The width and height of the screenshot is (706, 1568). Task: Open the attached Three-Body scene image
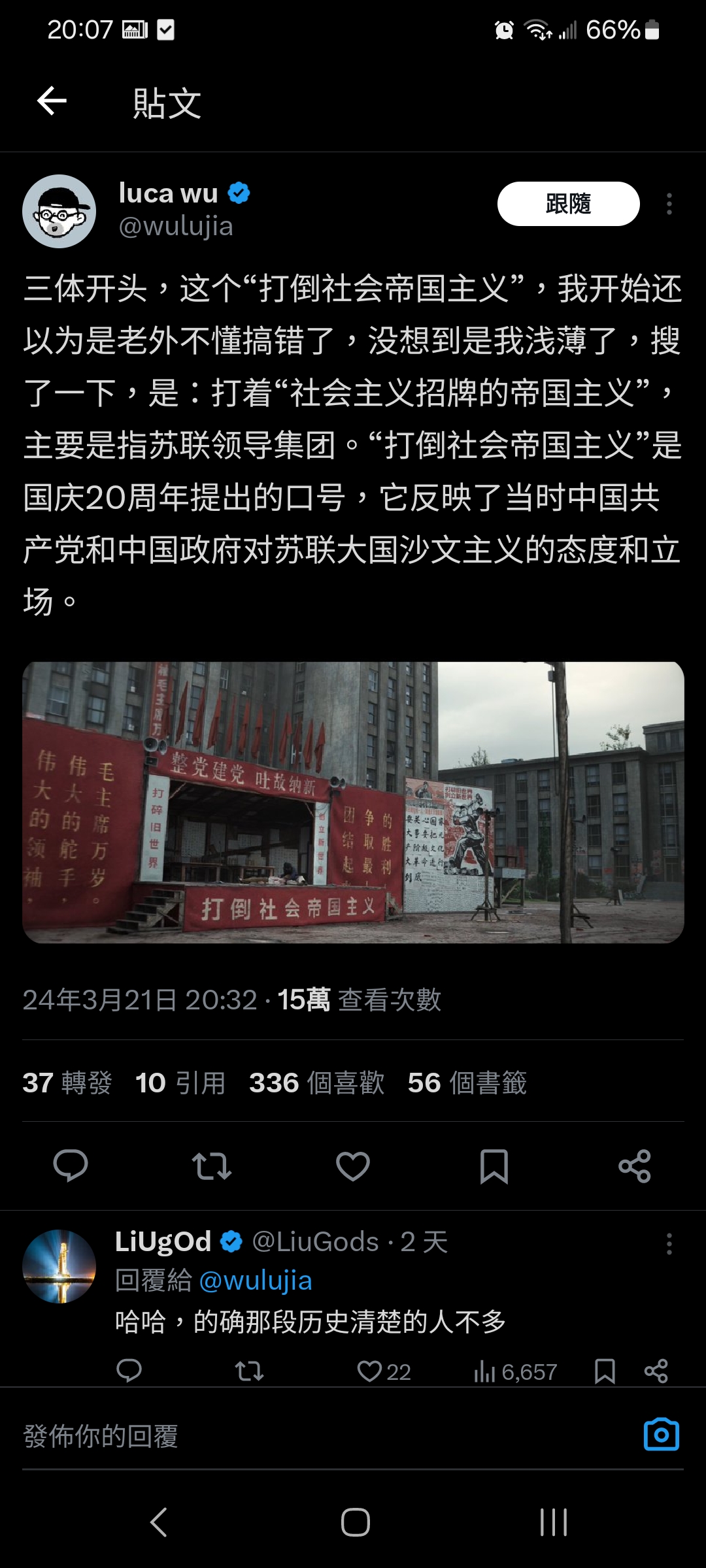click(x=353, y=802)
